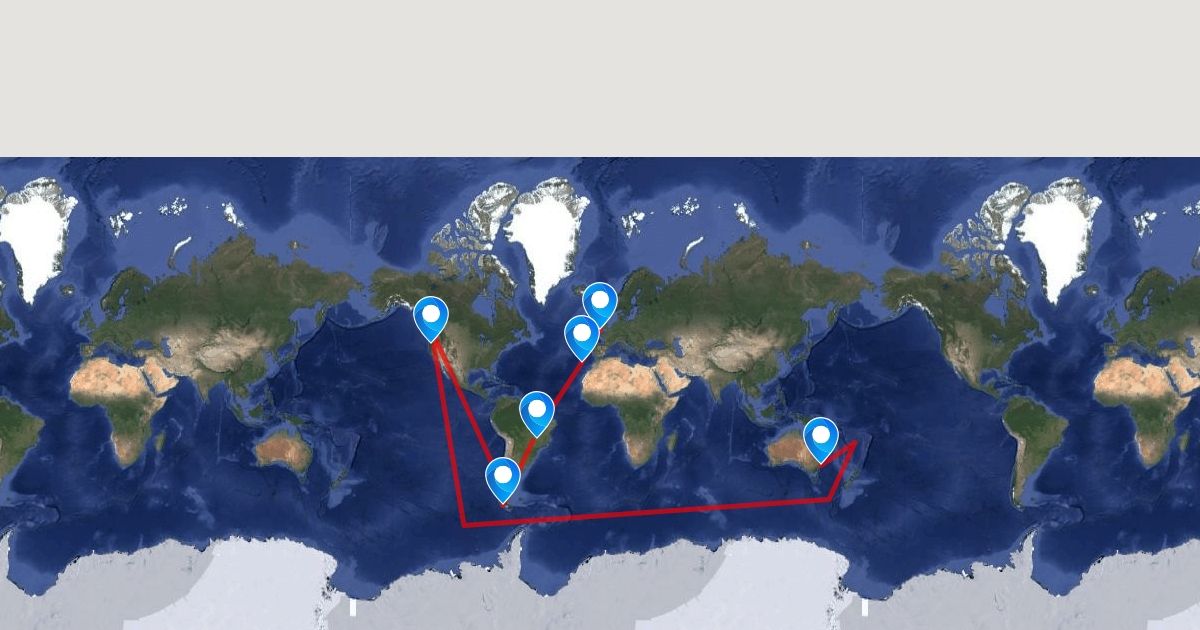Open the pin on eastern Australia
The height and width of the screenshot is (630, 1200).
coord(821,440)
